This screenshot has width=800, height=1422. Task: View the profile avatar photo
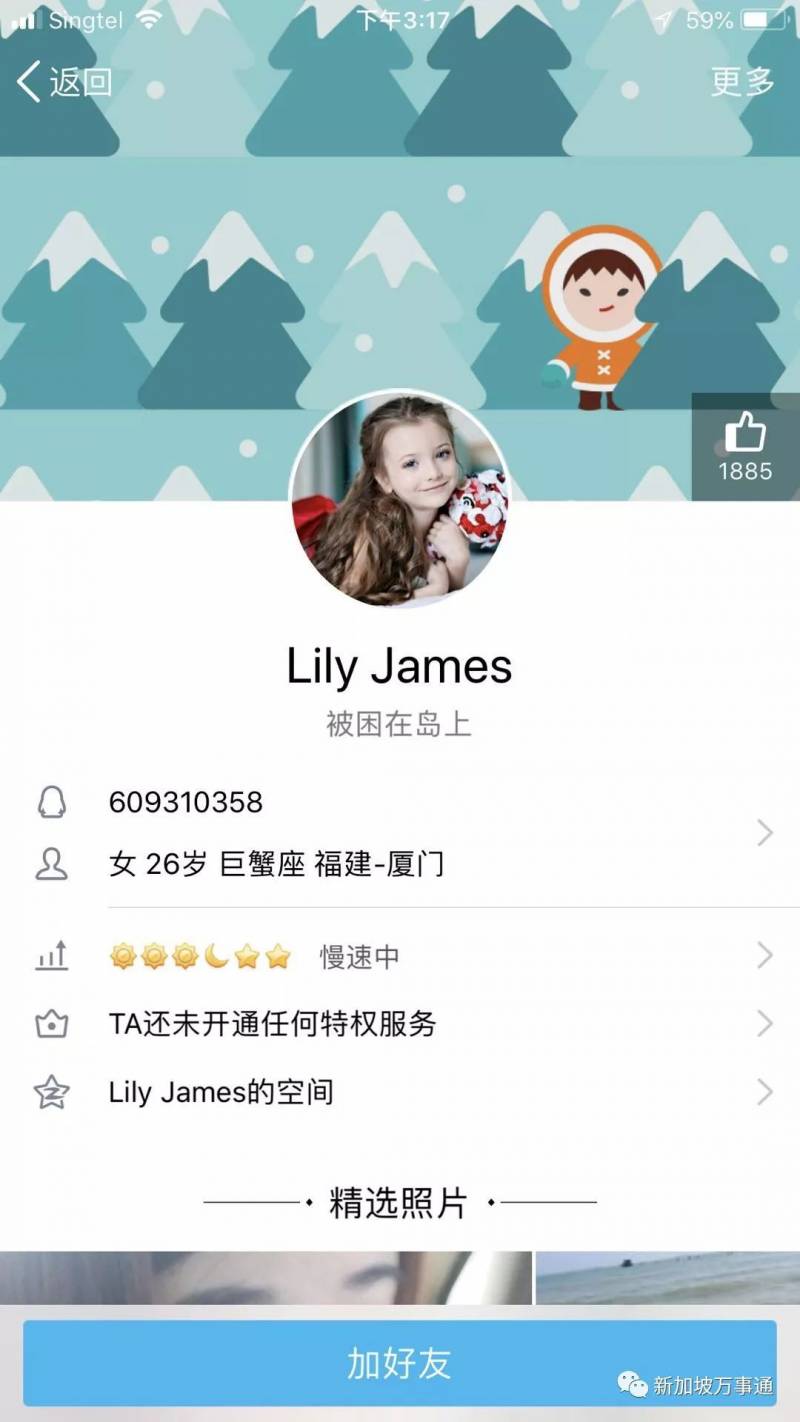click(x=400, y=500)
